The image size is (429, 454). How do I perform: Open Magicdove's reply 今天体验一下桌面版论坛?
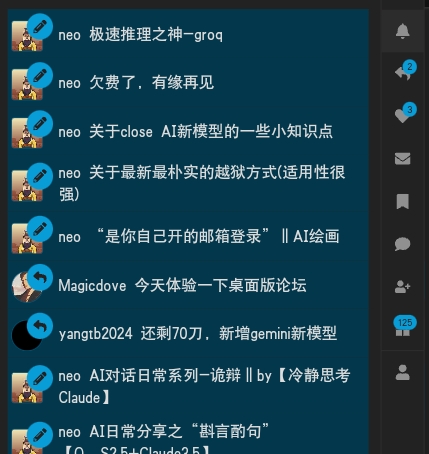coord(188,285)
